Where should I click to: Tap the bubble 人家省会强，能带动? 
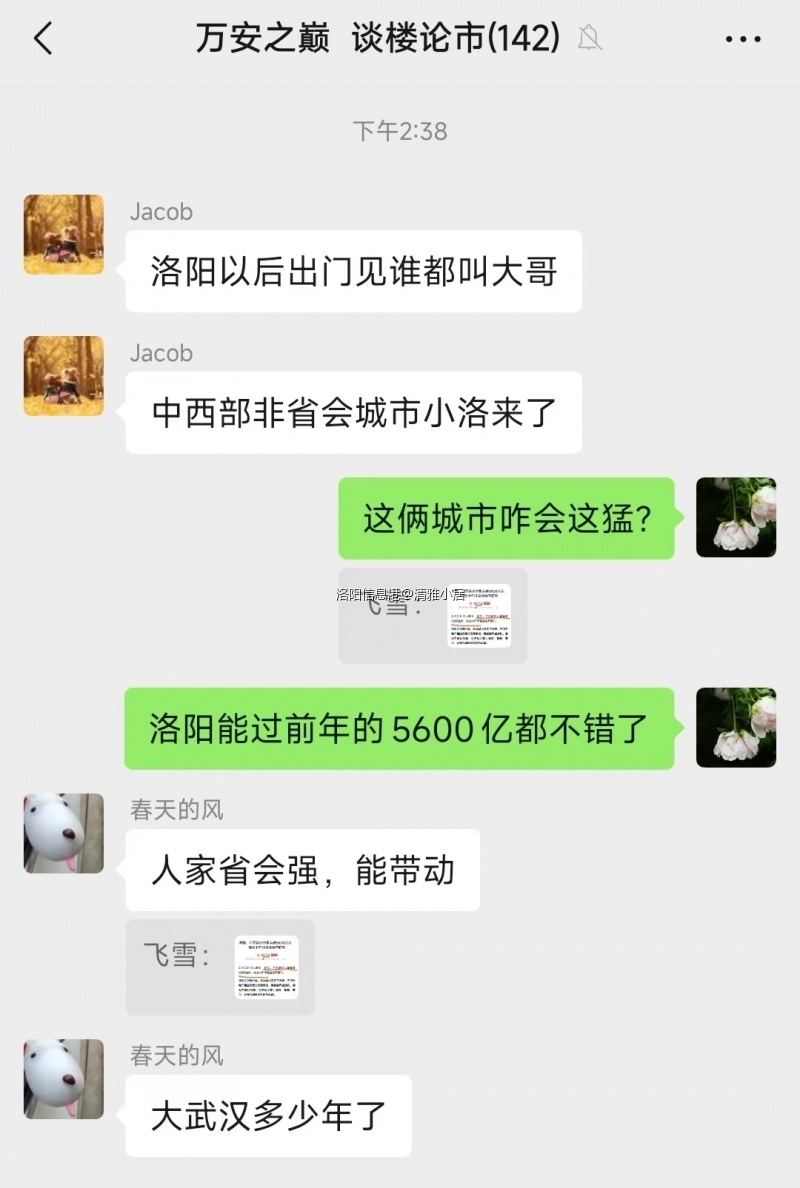(301, 869)
